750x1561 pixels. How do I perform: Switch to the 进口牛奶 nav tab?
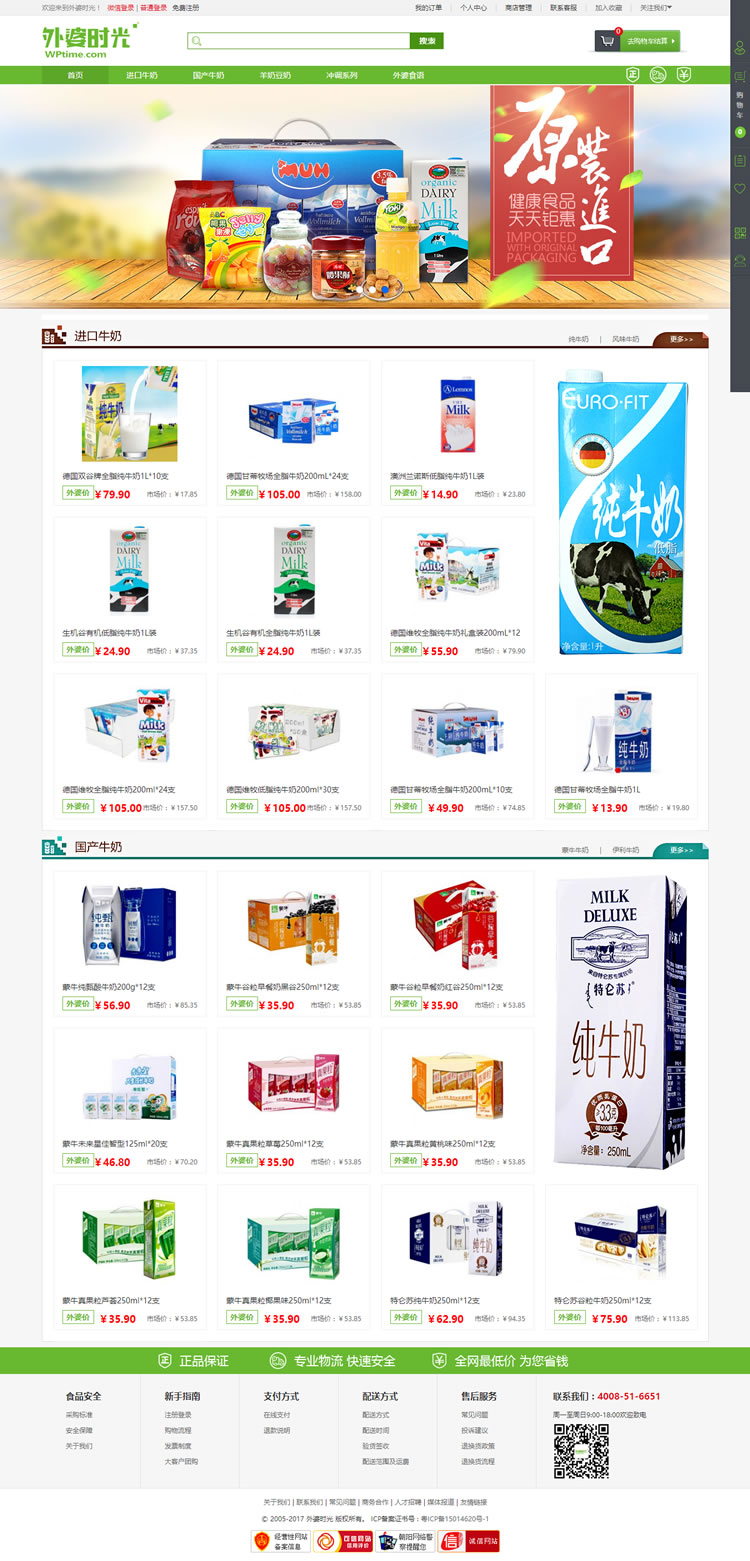point(141,75)
